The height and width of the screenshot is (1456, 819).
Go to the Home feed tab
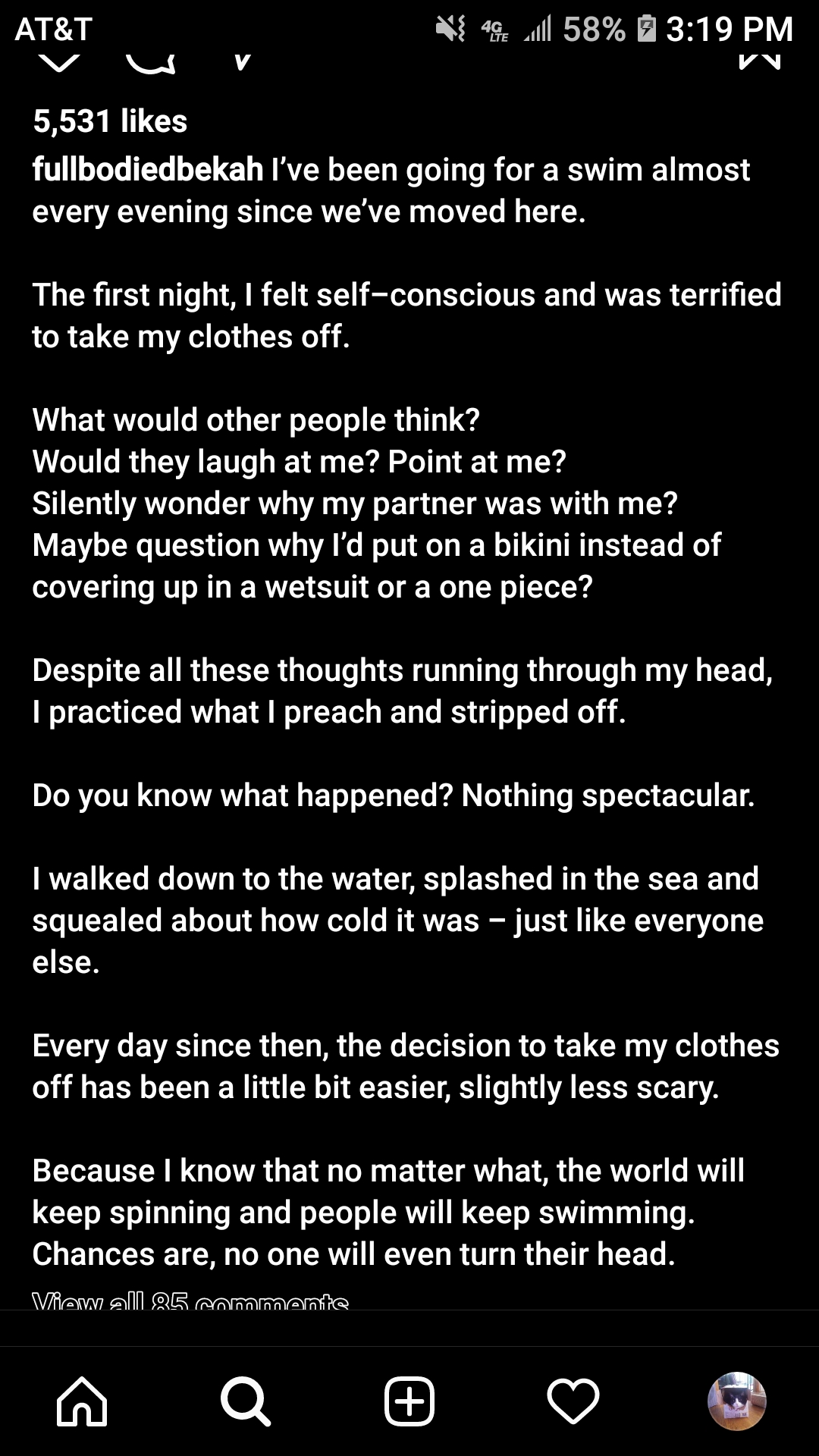point(82,1401)
